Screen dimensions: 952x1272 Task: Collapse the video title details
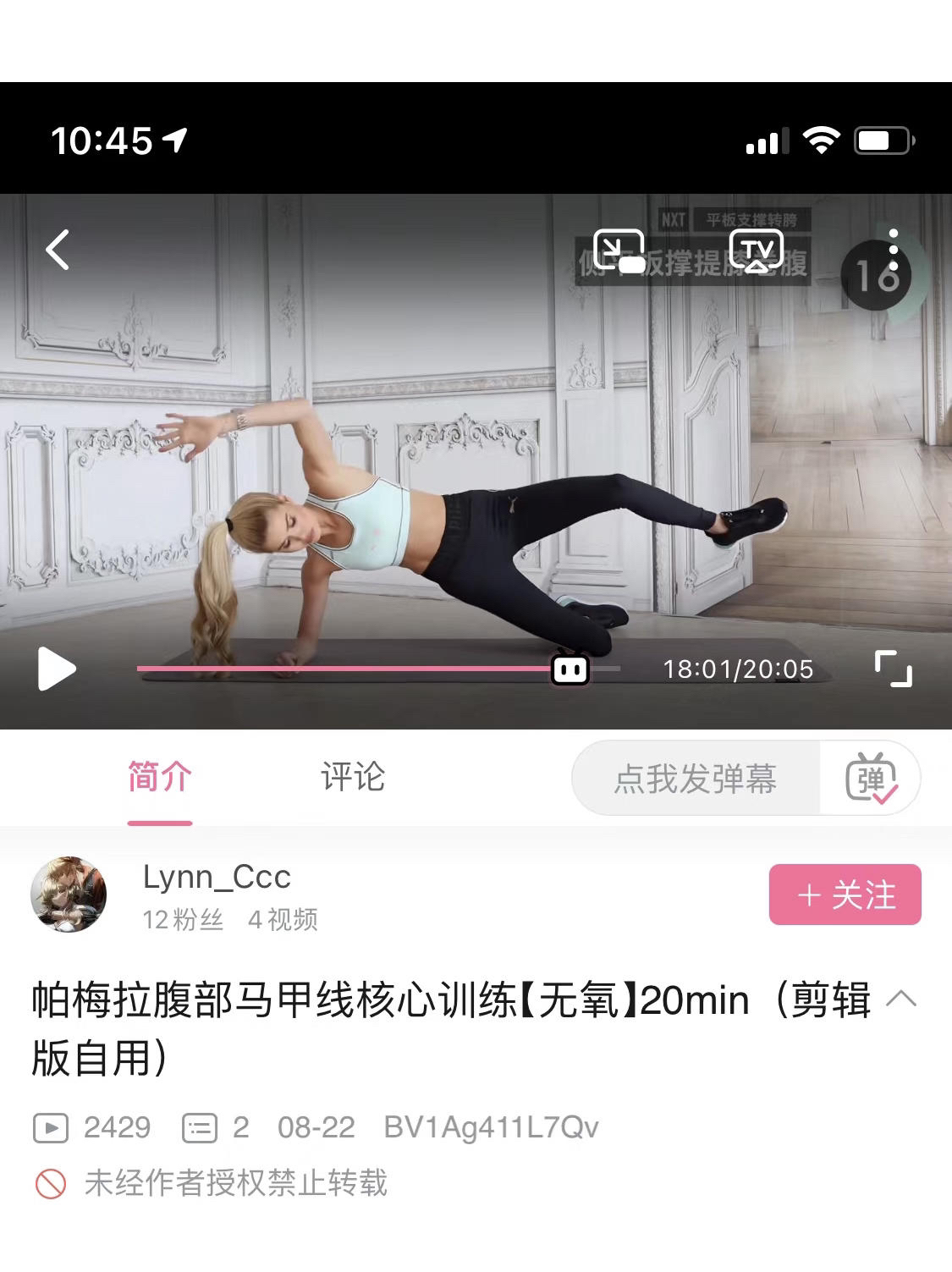(901, 999)
